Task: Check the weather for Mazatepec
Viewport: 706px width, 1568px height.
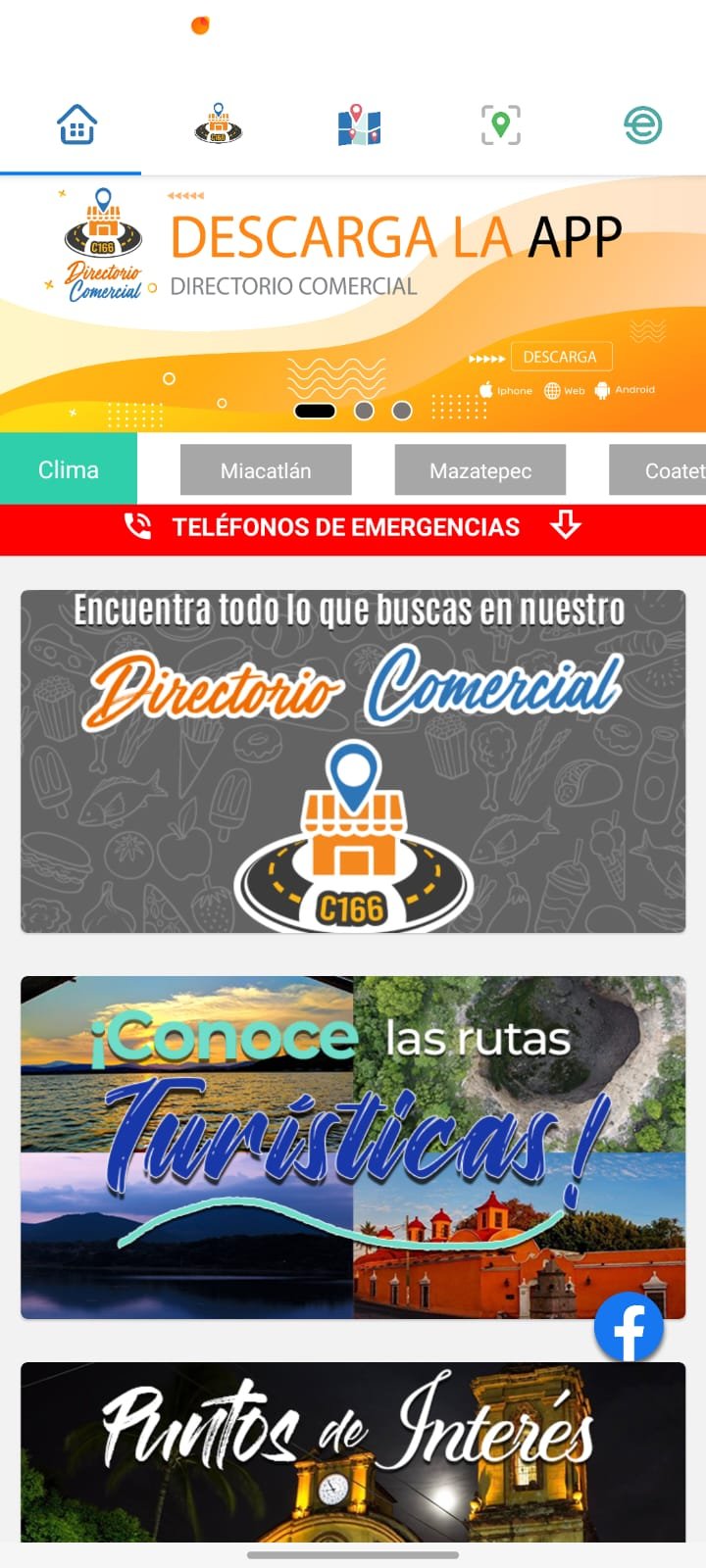Action: click(480, 470)
